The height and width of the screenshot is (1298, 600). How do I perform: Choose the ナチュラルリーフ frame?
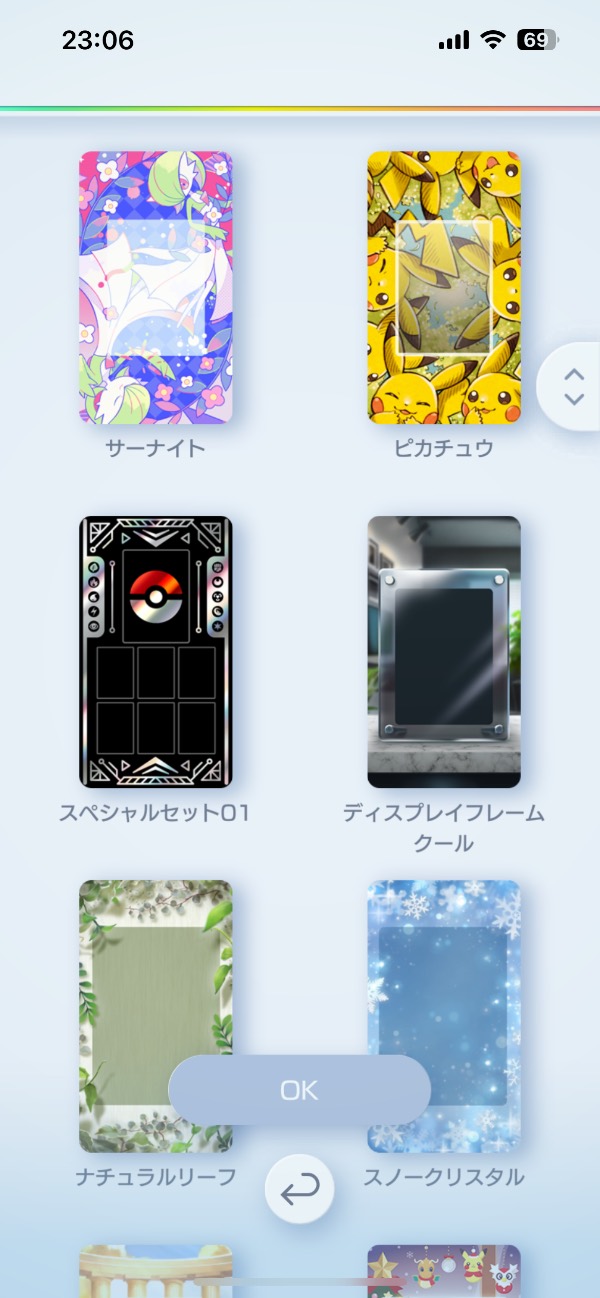(156, 1016)
